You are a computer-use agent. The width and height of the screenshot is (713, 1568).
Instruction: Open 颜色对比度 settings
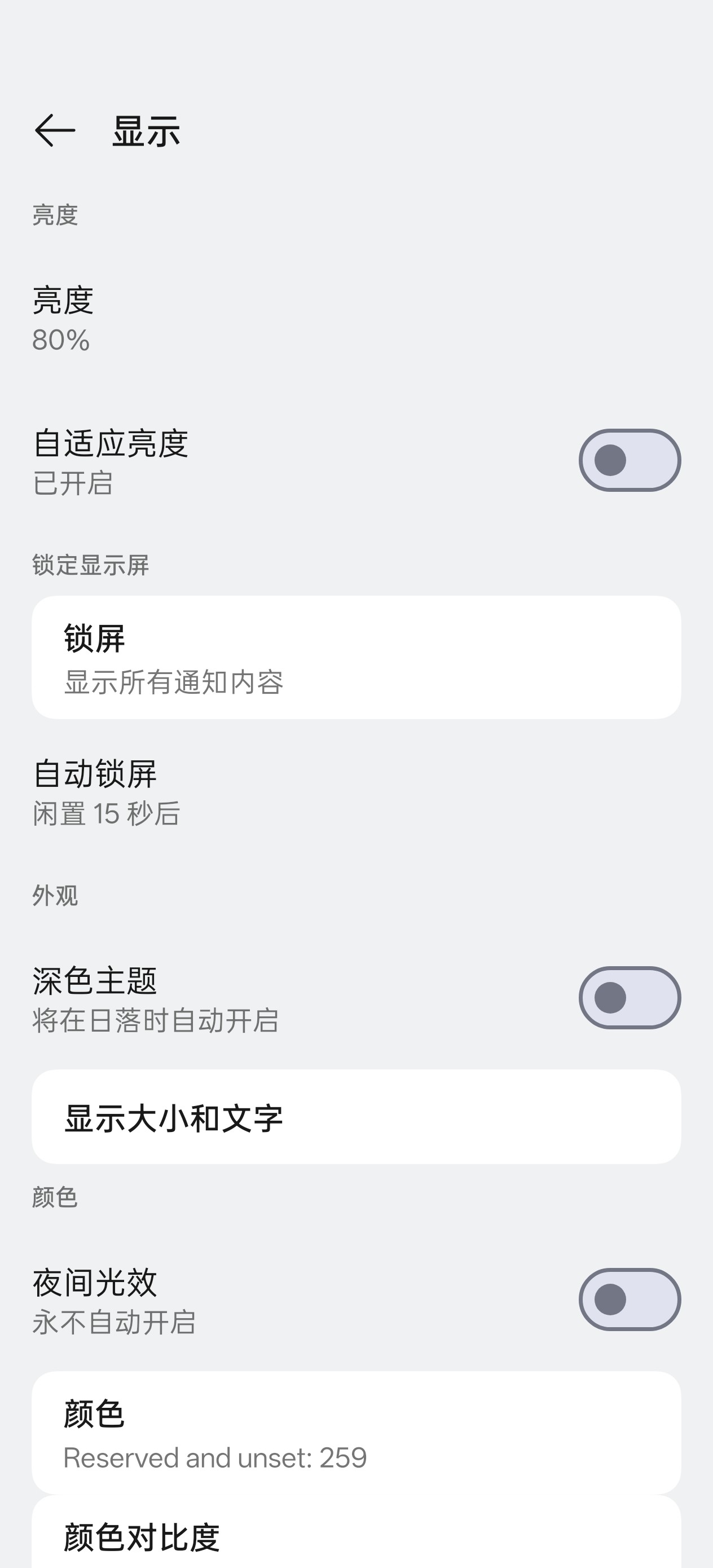pyautogui.click(x=356, y=1536)
